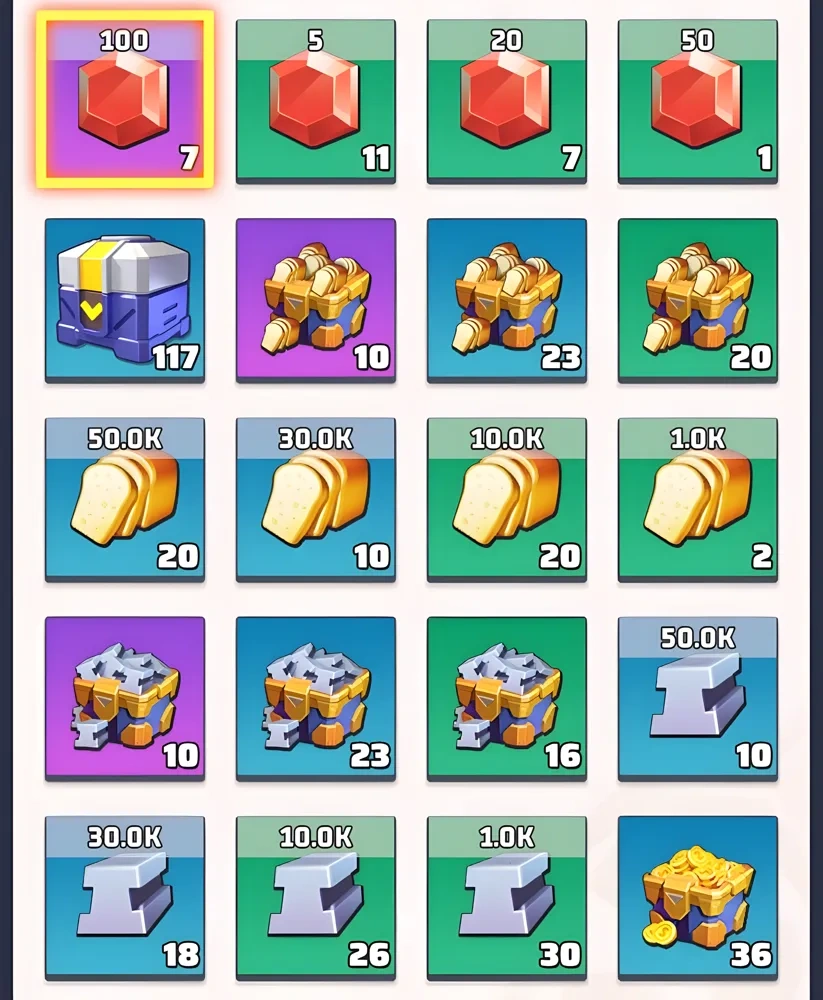
Task: Select the gold coin chest tile
Action: [x=698, y=896]
